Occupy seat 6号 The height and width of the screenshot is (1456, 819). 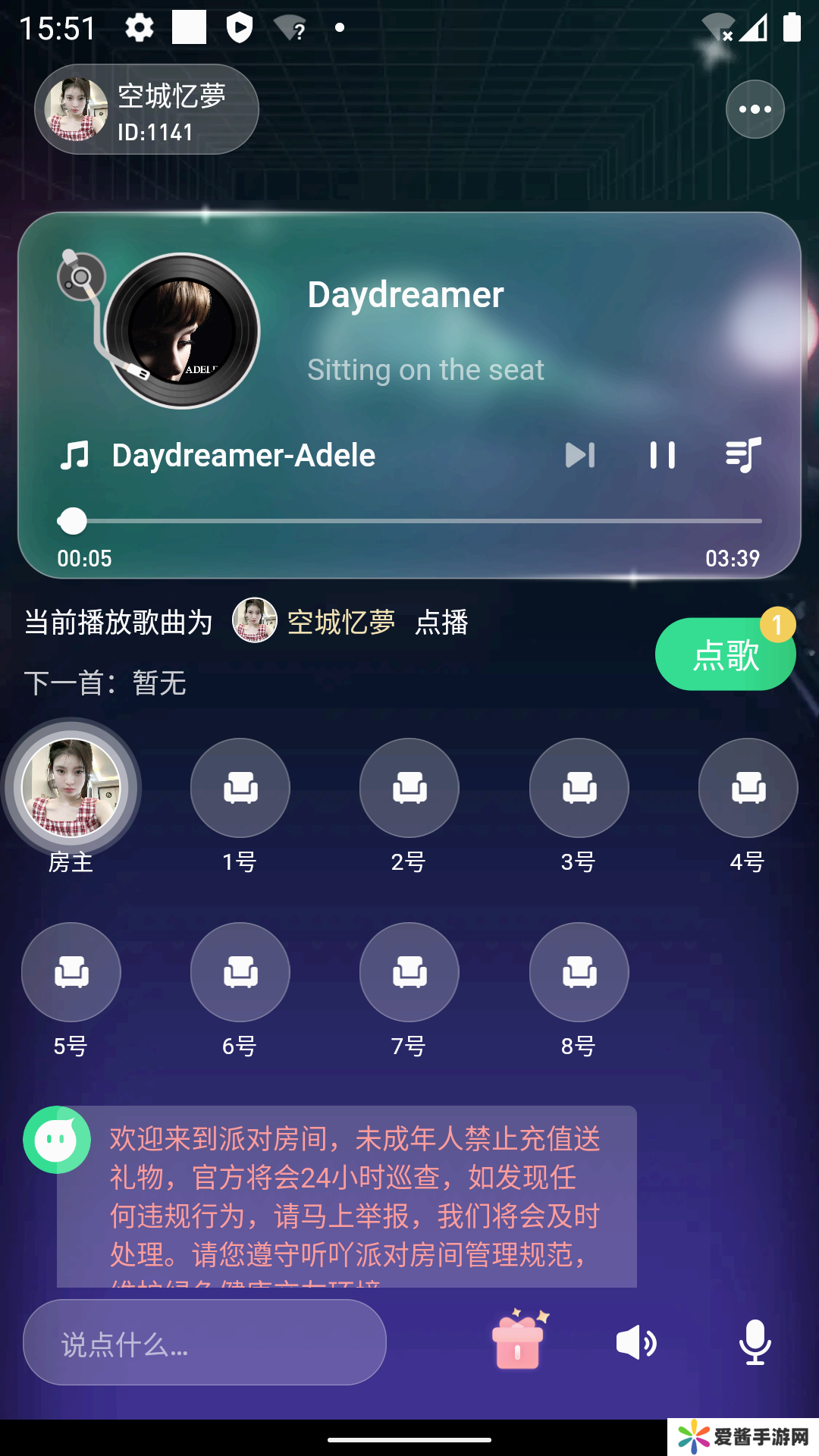click(240, 972)
